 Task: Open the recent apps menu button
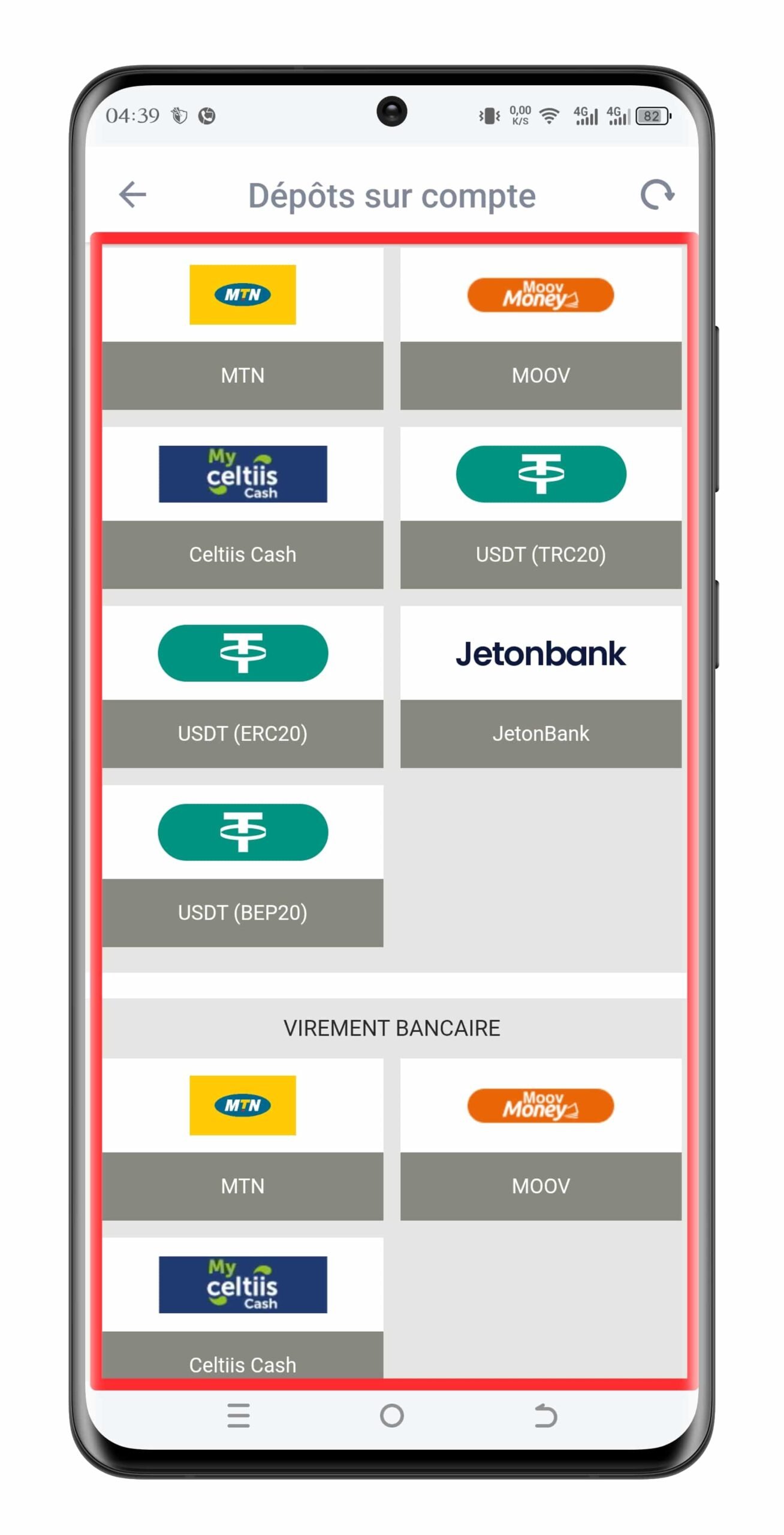pos(238,1415)
